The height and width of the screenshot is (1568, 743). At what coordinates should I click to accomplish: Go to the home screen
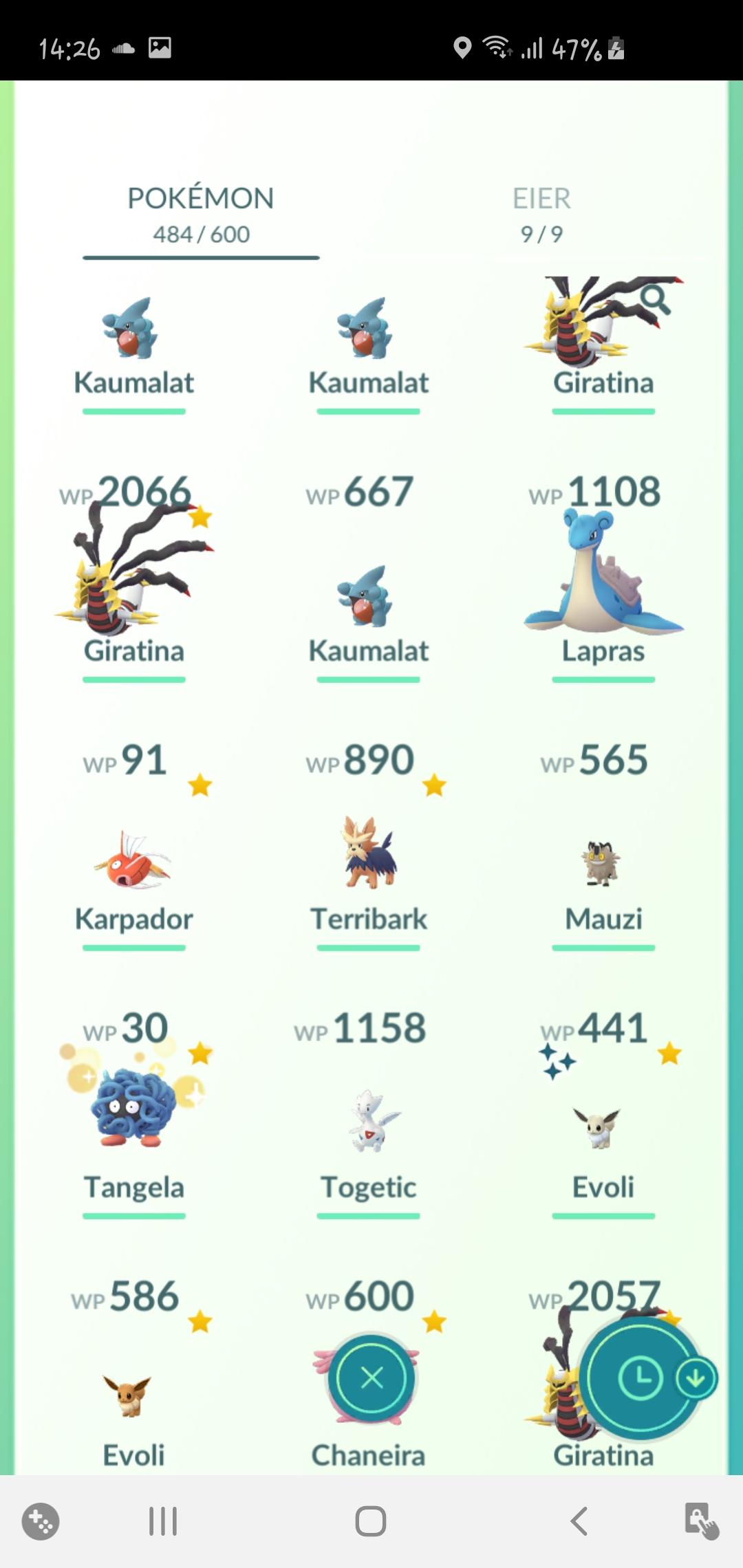371,1521
